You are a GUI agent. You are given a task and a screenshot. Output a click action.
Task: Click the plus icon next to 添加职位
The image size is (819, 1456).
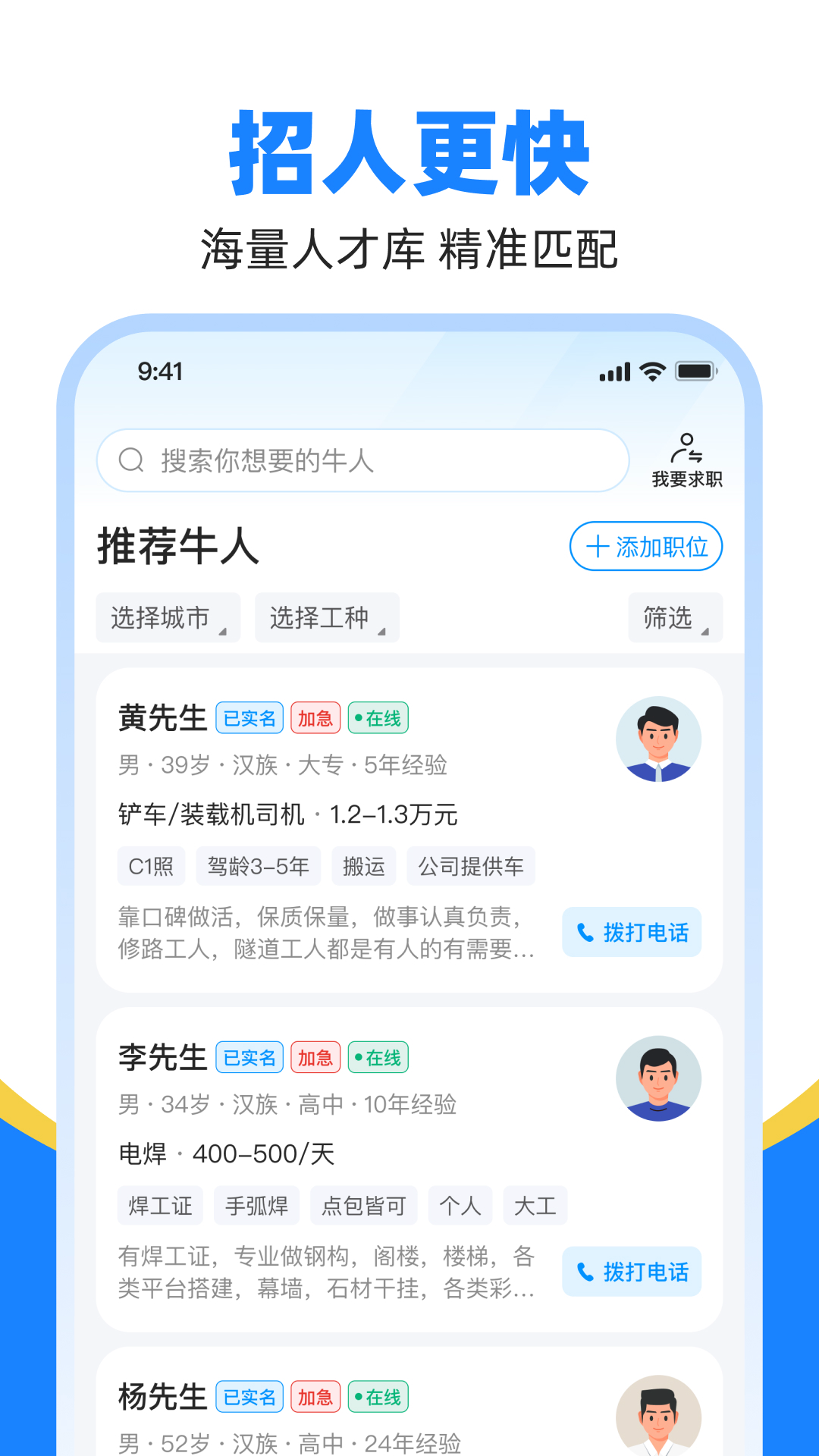[x=597, y=546]
